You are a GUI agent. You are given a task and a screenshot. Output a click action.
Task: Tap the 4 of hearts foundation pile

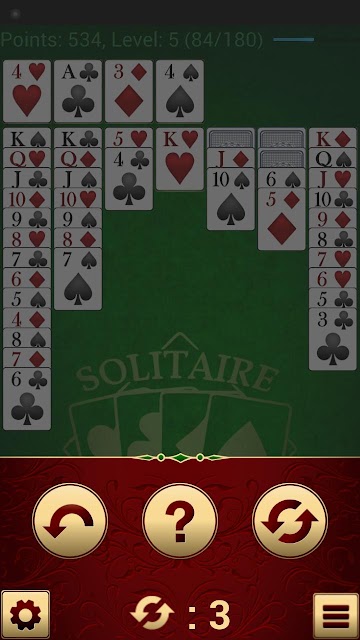click(x=27, y=91)
